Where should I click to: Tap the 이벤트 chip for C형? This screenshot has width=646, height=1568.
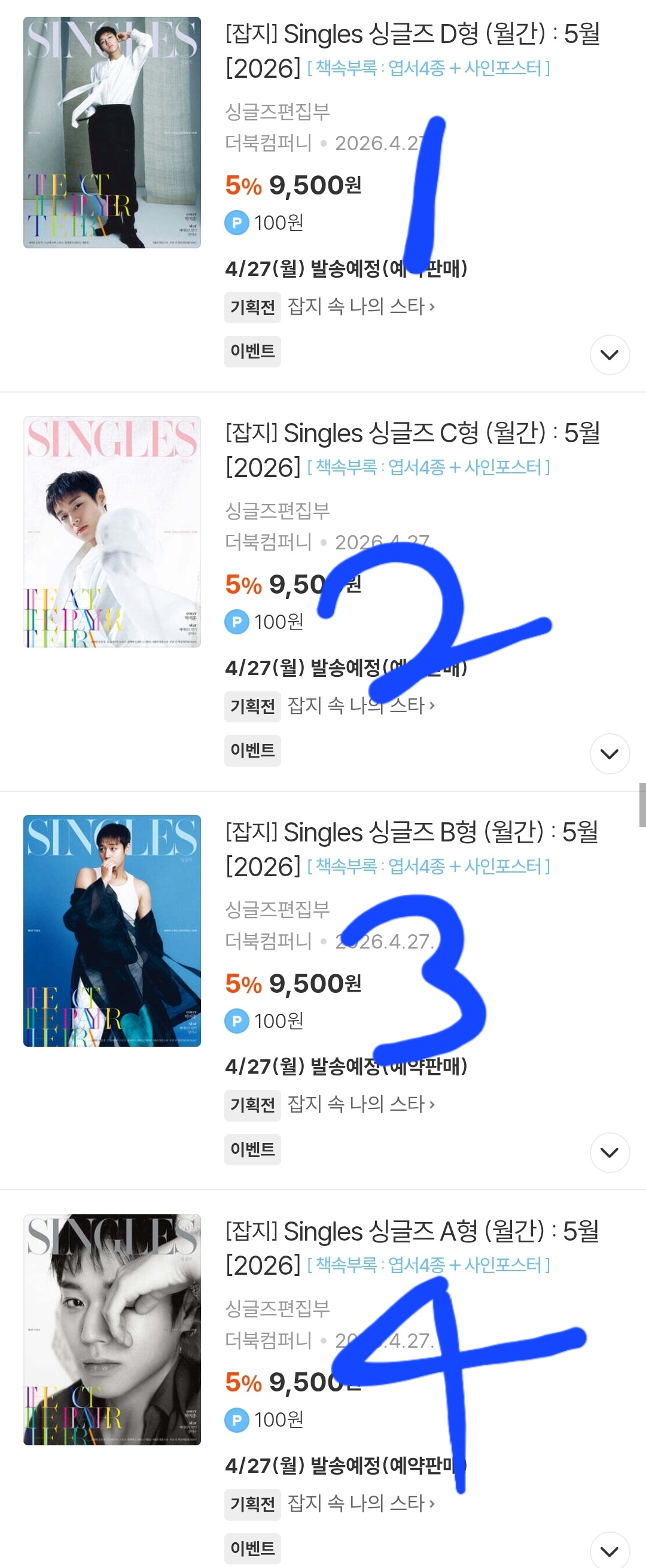click(252, 750)
